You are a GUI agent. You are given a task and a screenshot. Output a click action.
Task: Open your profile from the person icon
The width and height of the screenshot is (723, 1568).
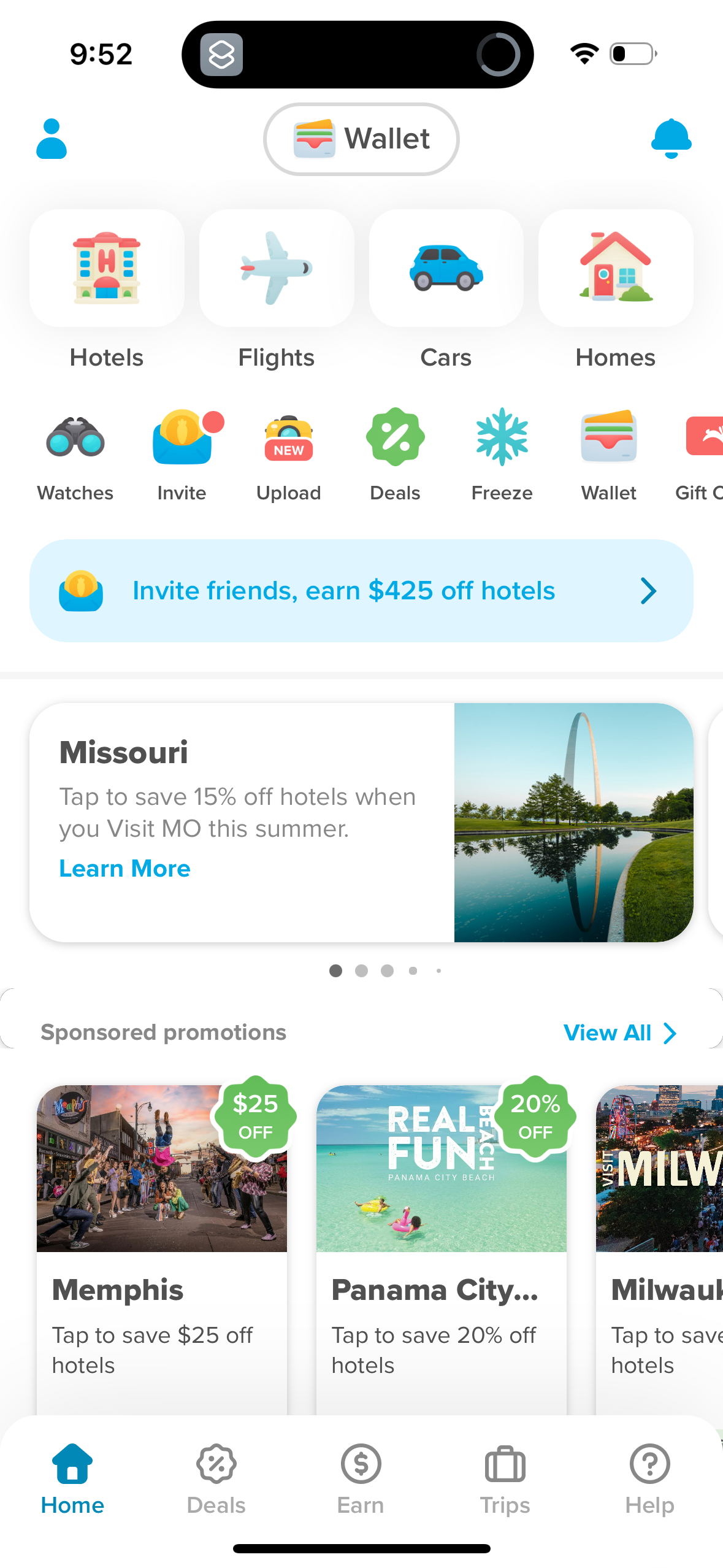pyautogui.click(x=52, y=139)
